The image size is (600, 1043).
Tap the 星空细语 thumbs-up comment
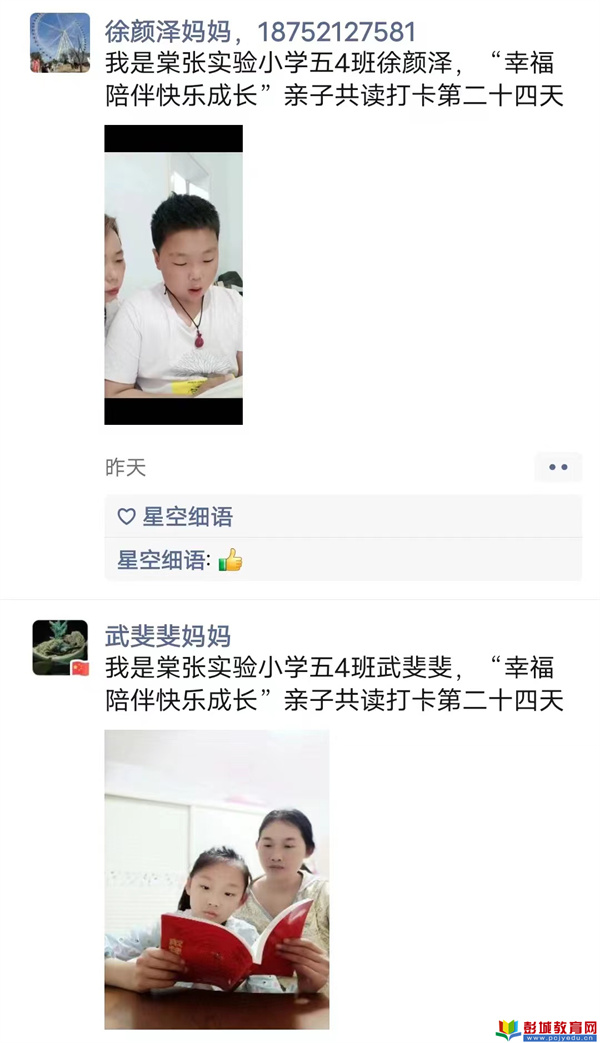pyautogui.click(x=180, y=560)
